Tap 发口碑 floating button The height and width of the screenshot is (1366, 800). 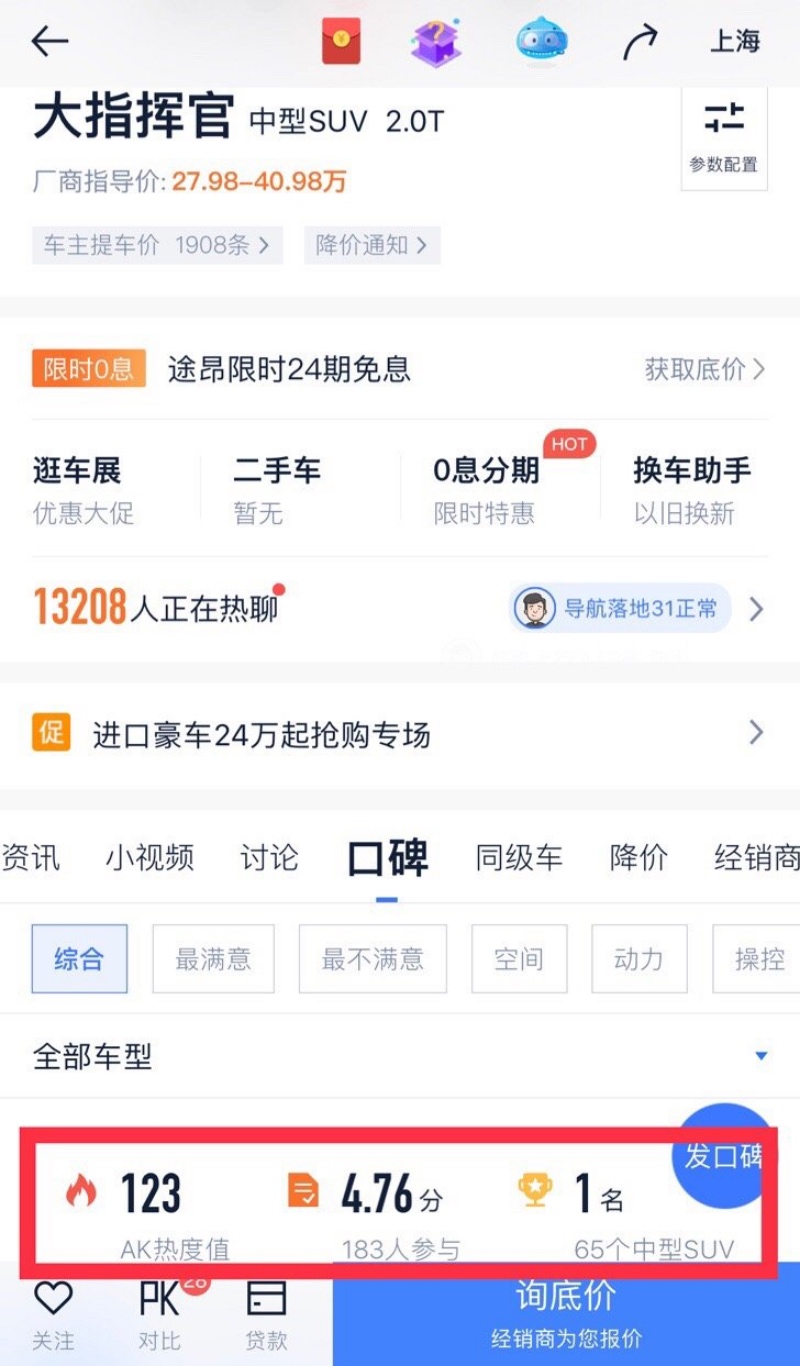722,1157
